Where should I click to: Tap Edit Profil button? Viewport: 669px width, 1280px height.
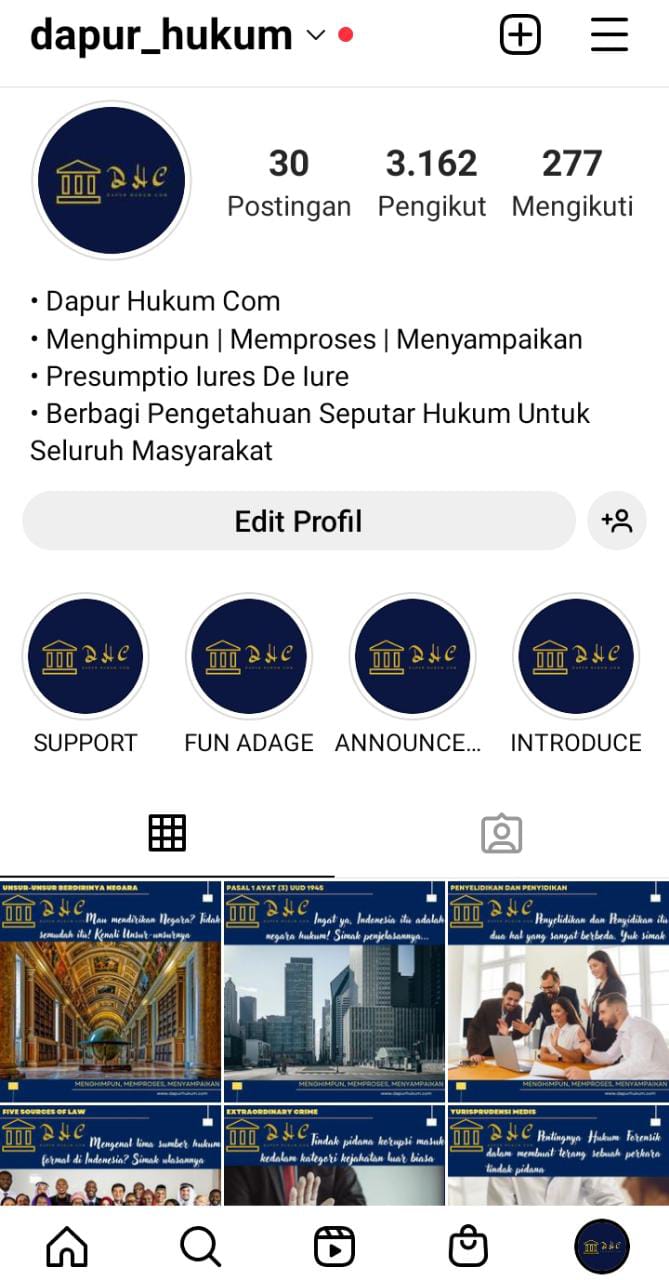[x=298, y=521]
